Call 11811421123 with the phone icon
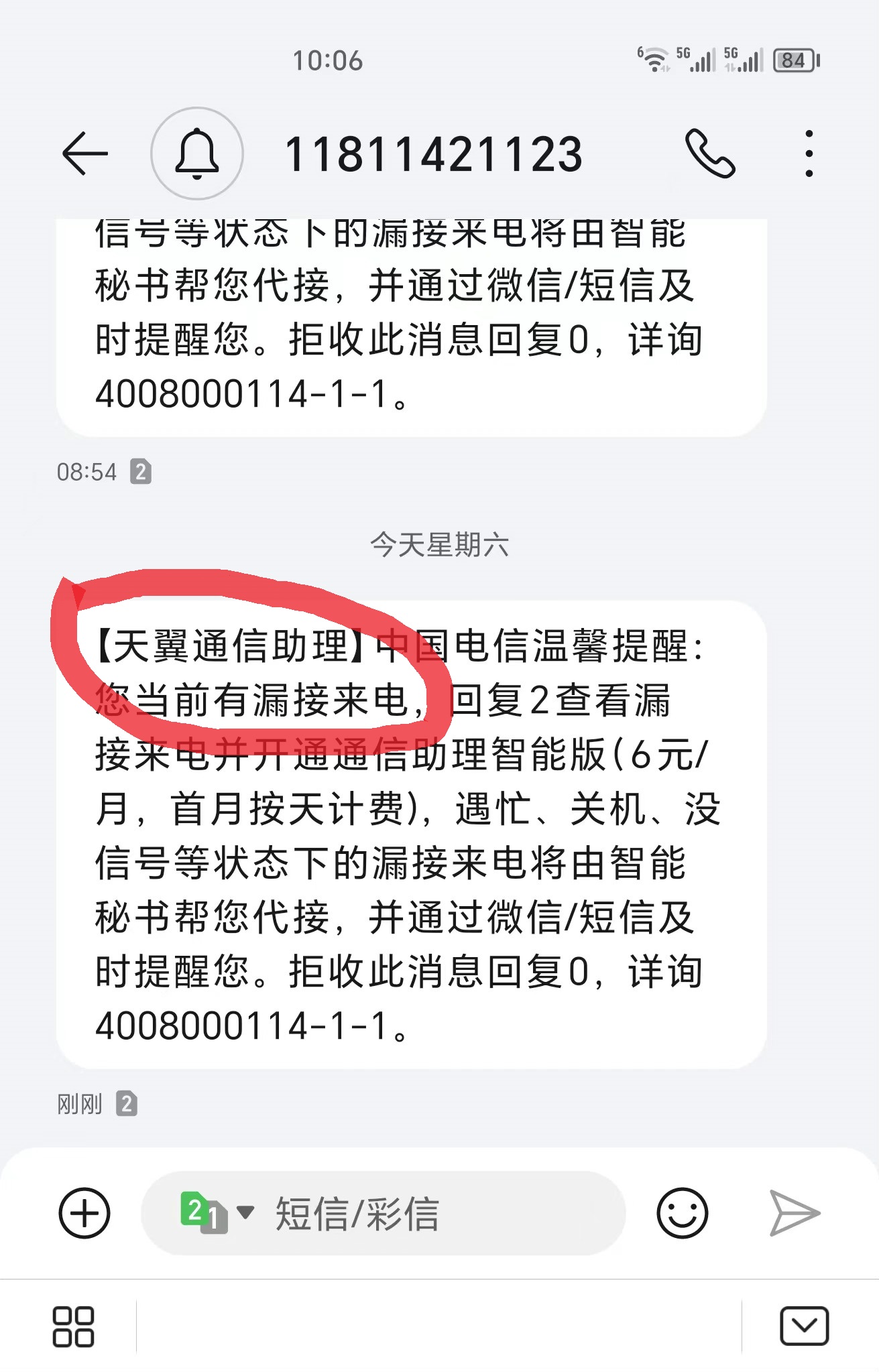Screen dimensions: 879x1372 click(710, 153)
